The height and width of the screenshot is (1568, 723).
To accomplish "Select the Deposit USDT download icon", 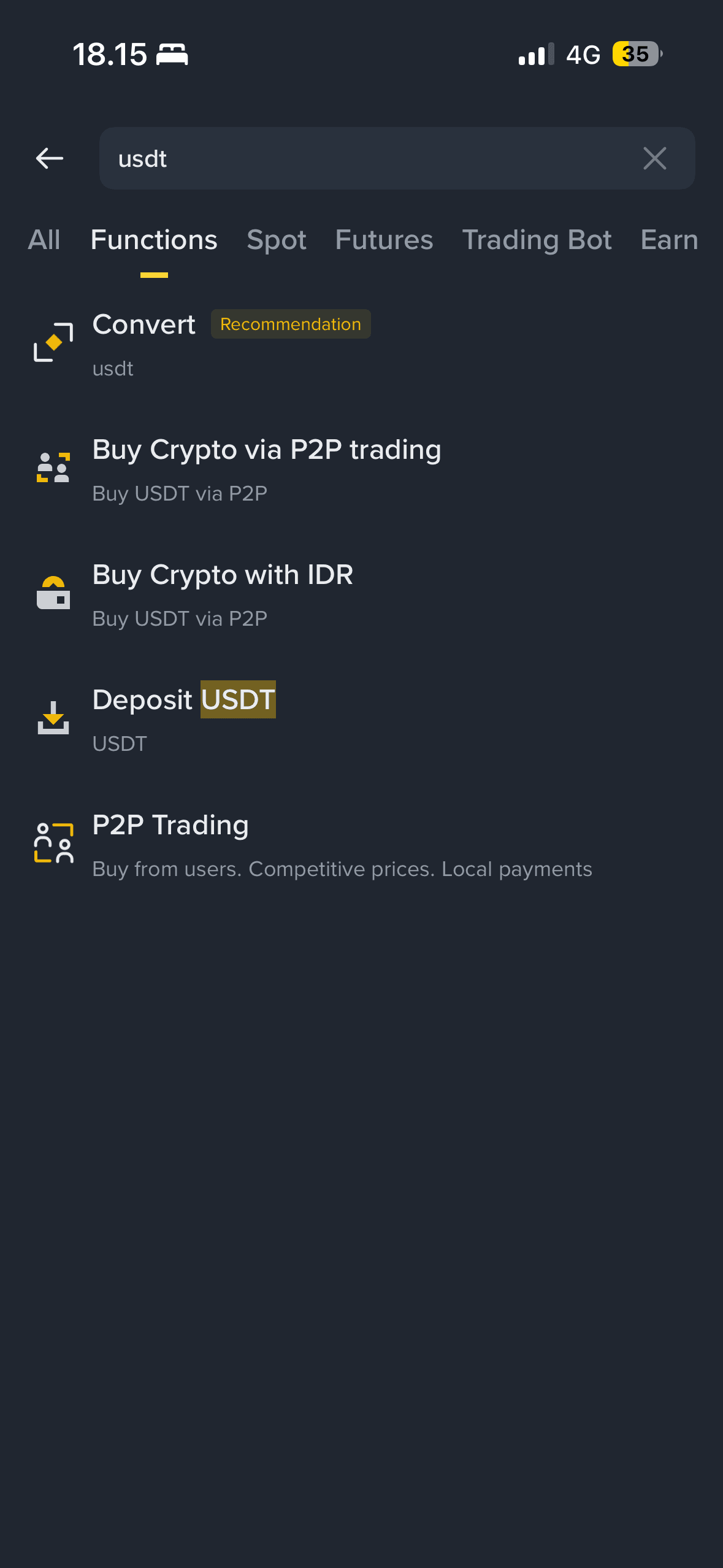I will [53, 718].
